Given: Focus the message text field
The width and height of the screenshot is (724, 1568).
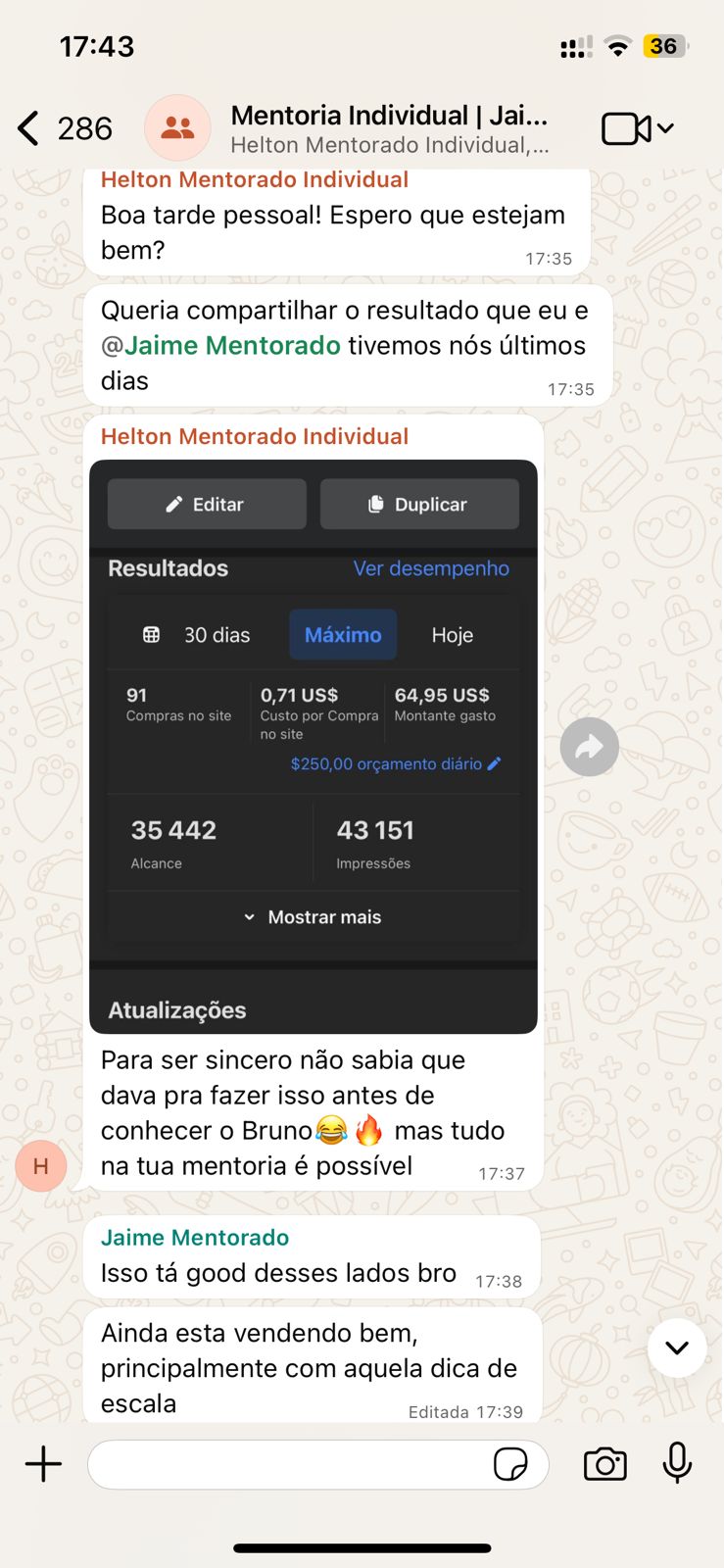Looking at the screenshot, I should click(x=289, y=1464).
